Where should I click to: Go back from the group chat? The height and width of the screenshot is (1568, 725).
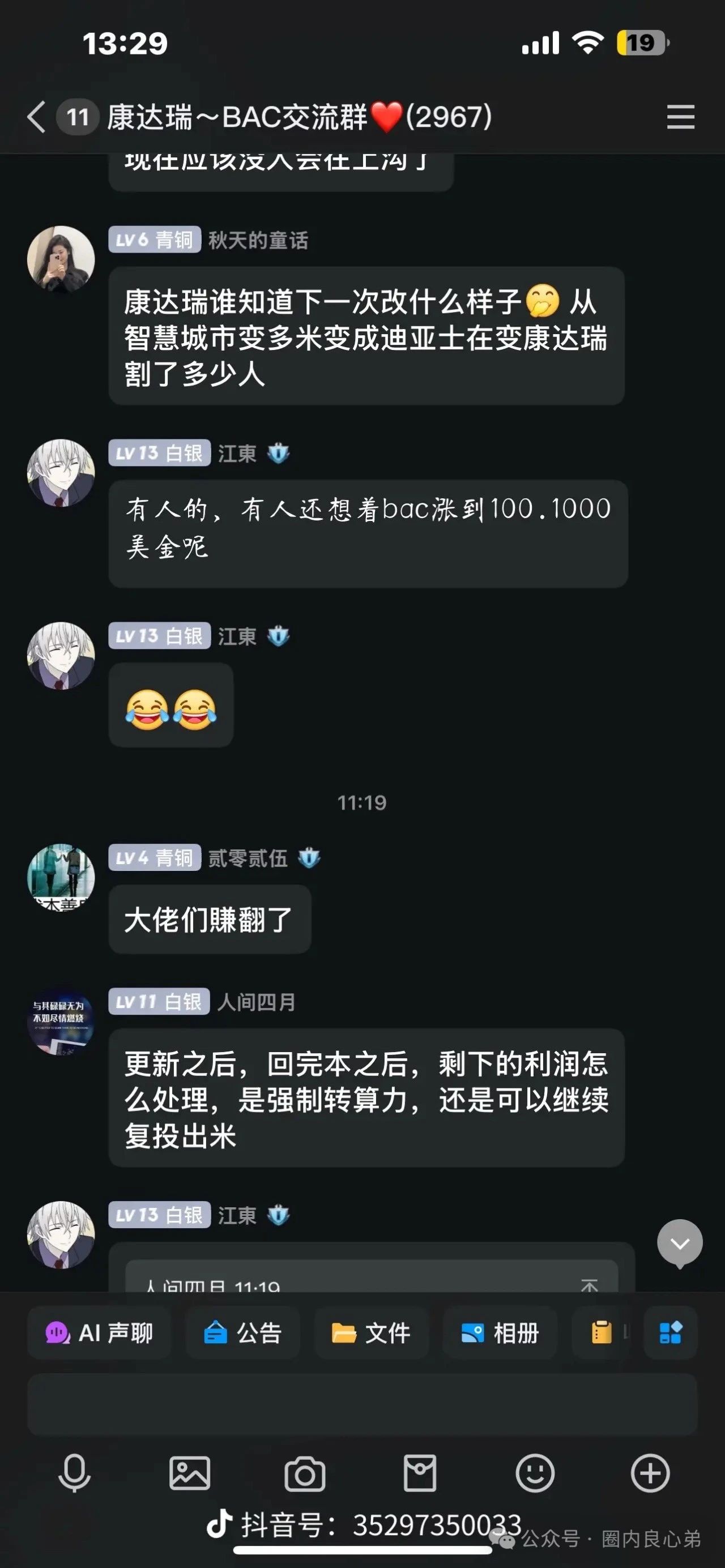point(36,116)
